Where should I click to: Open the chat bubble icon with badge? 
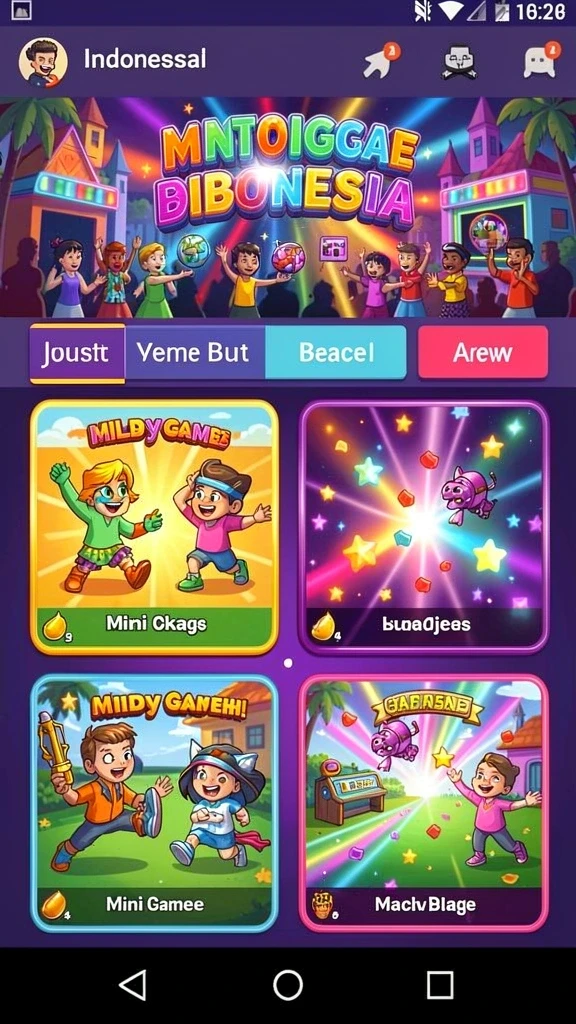tap(541, 61)
